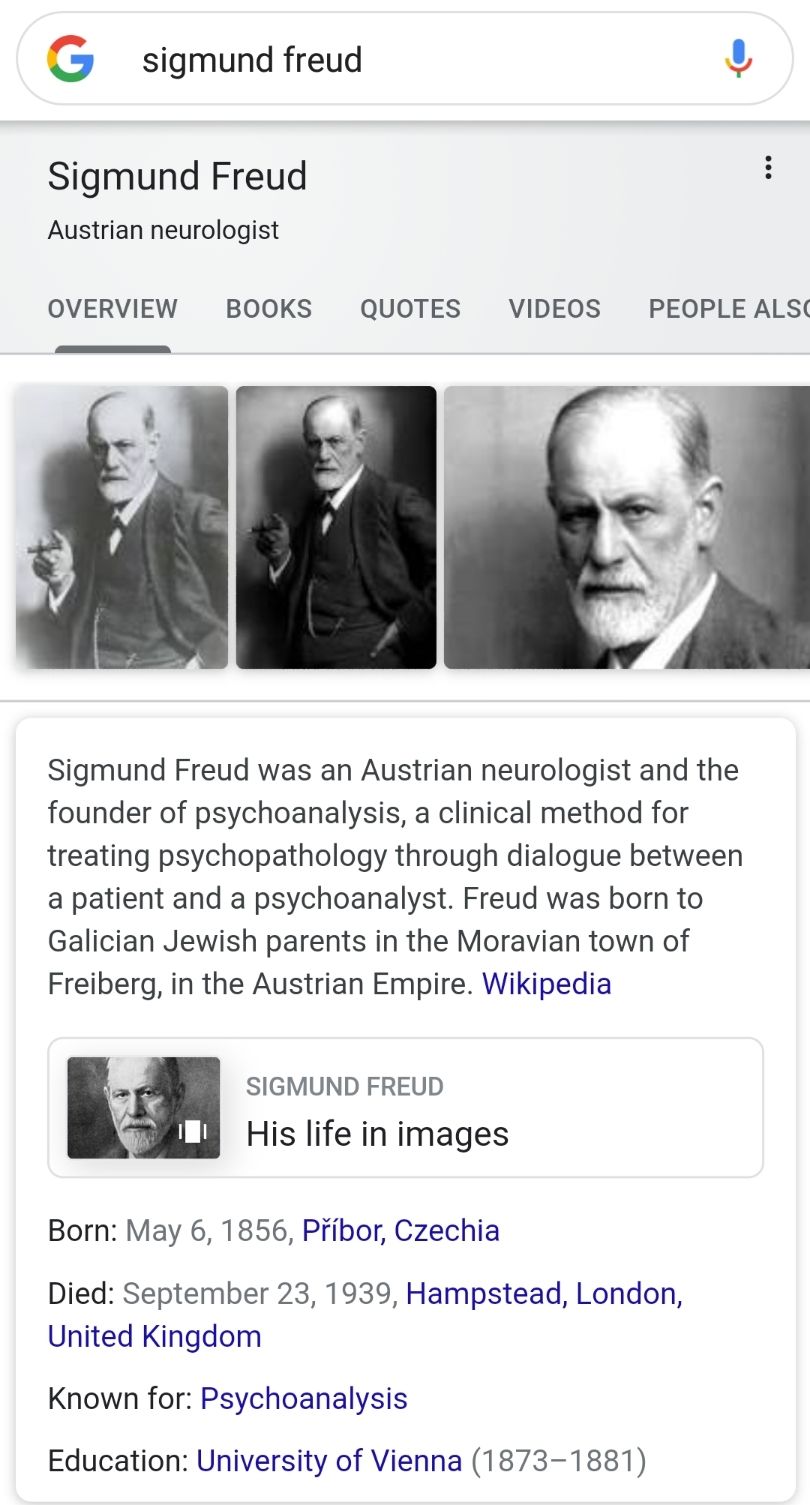This screenshot has height=1505, width=810.
Task: Switch to the Quotes tab
Action: point(410,309)
